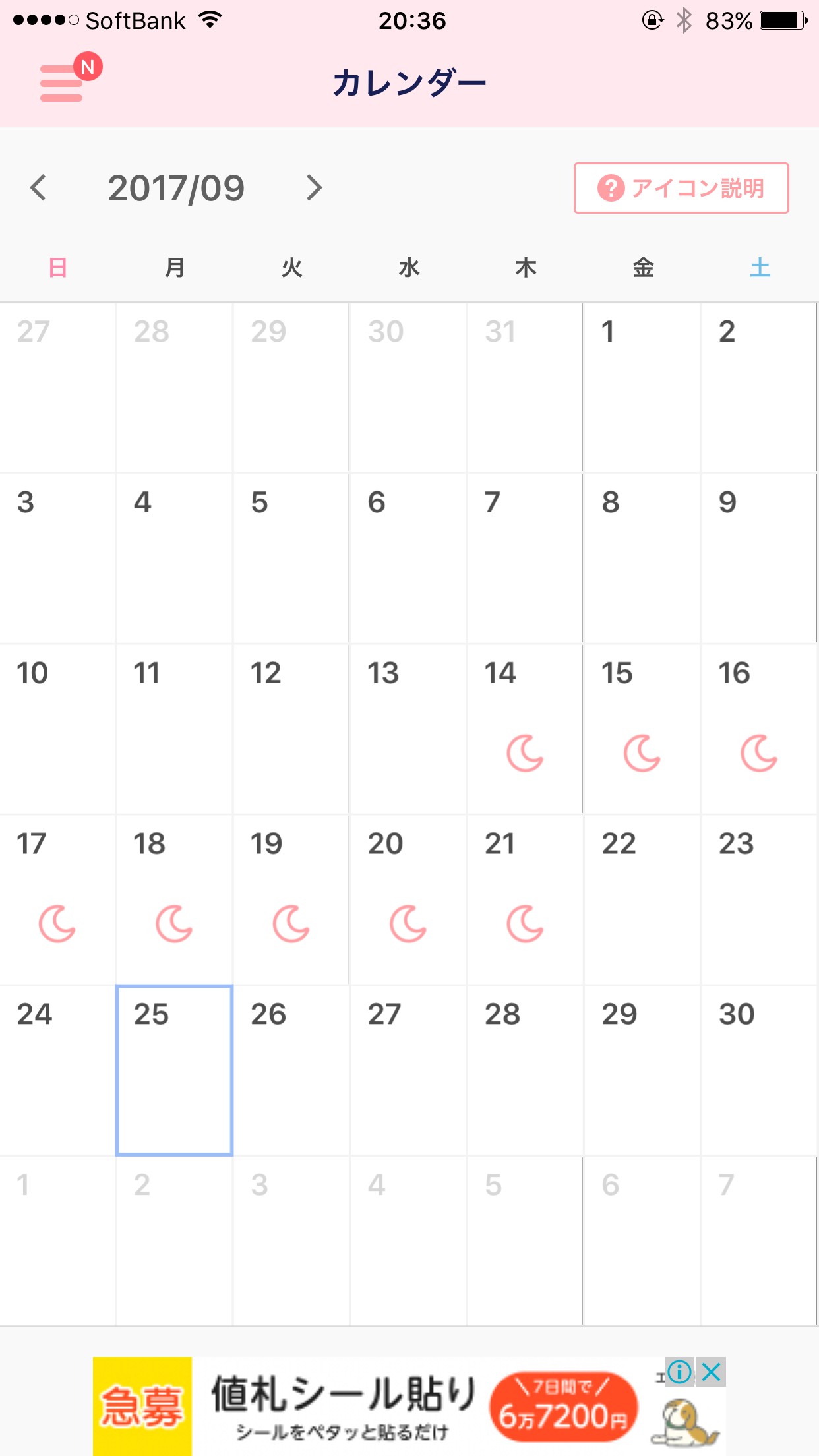The height and width of the screenshot is (1456, 819).
Task: Open the ad info icon
Action: pyautogui.click(x=679, y=1372)
